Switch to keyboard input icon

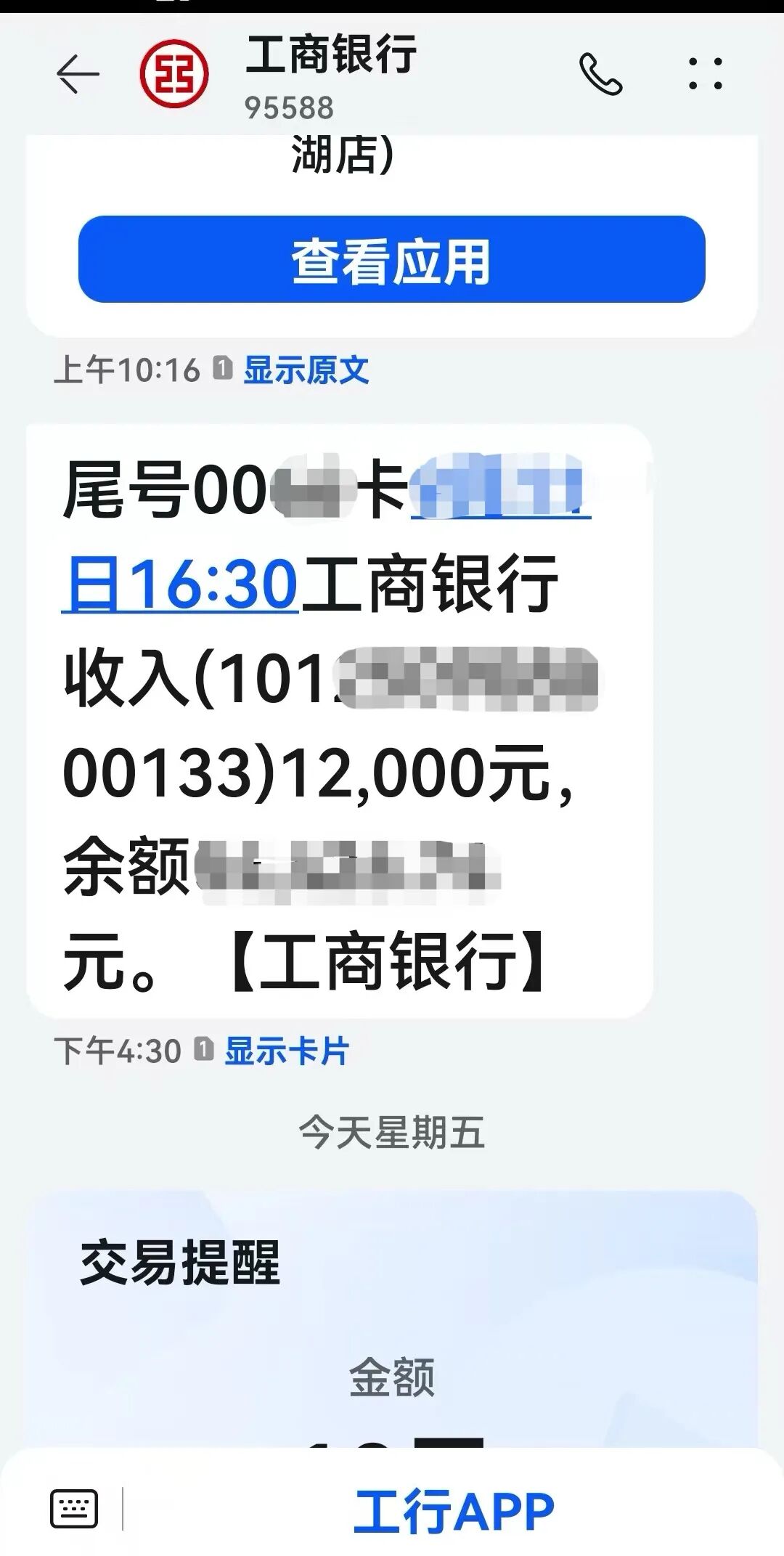click(73, 1508)
